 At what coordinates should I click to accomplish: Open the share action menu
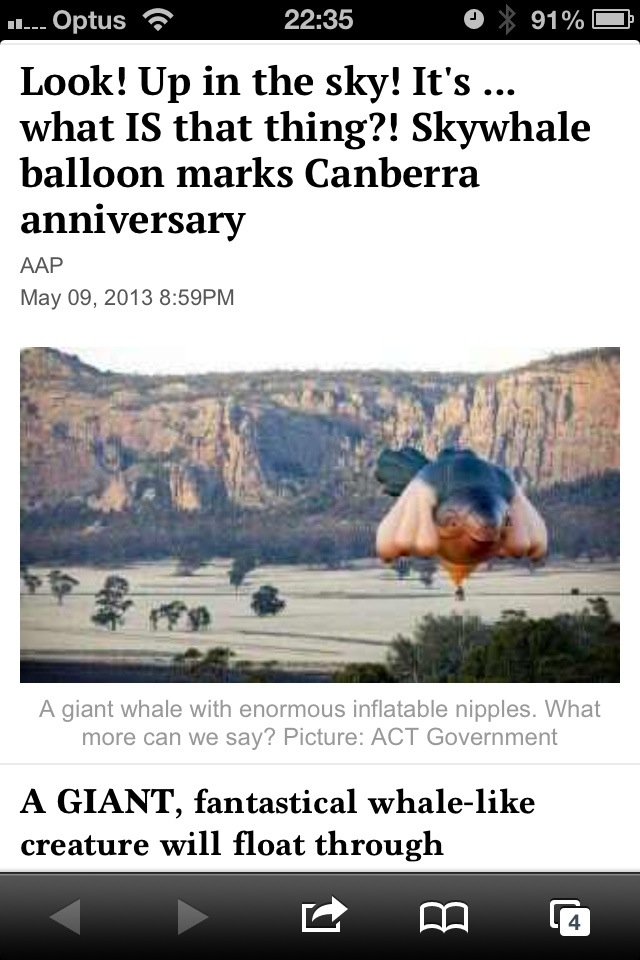coord(323,916)
